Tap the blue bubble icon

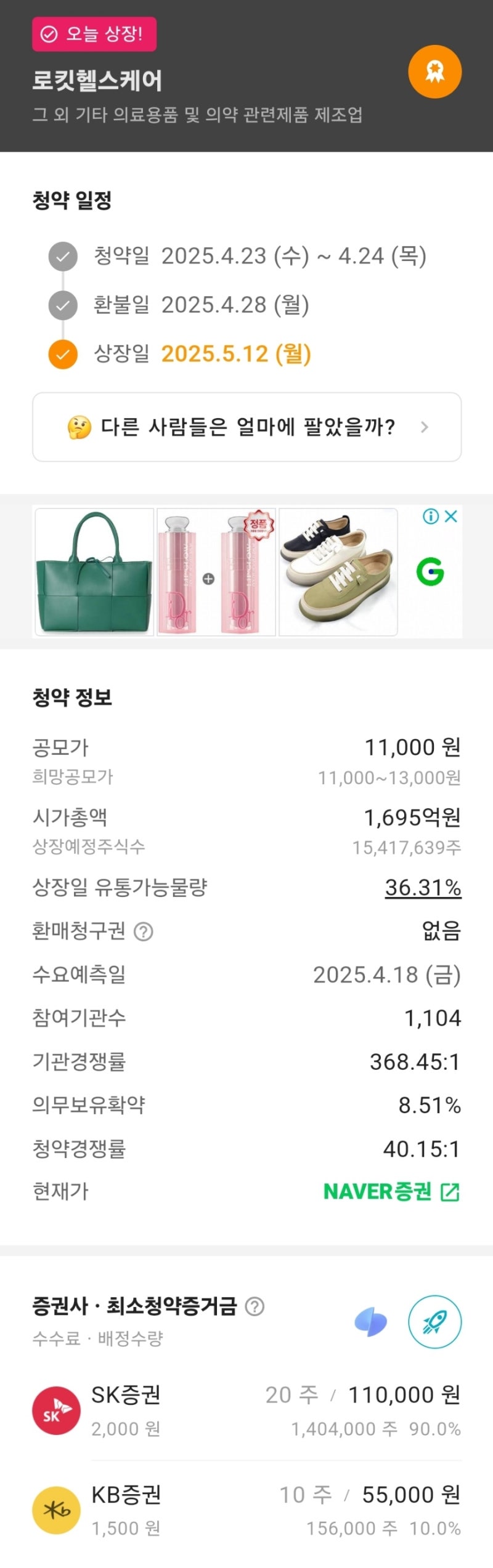370,1322
